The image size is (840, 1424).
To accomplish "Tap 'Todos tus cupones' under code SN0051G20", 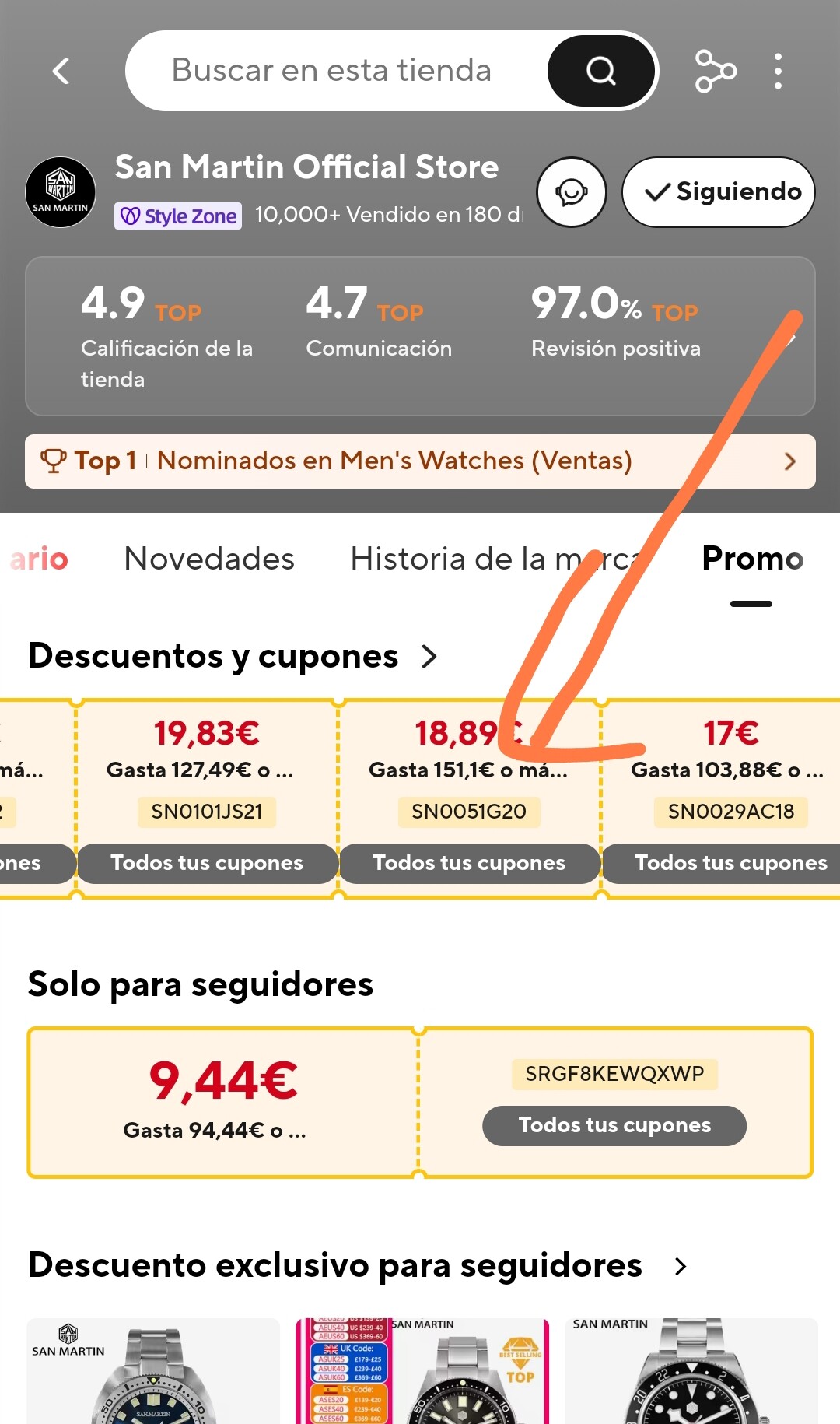I will (469, 863).
